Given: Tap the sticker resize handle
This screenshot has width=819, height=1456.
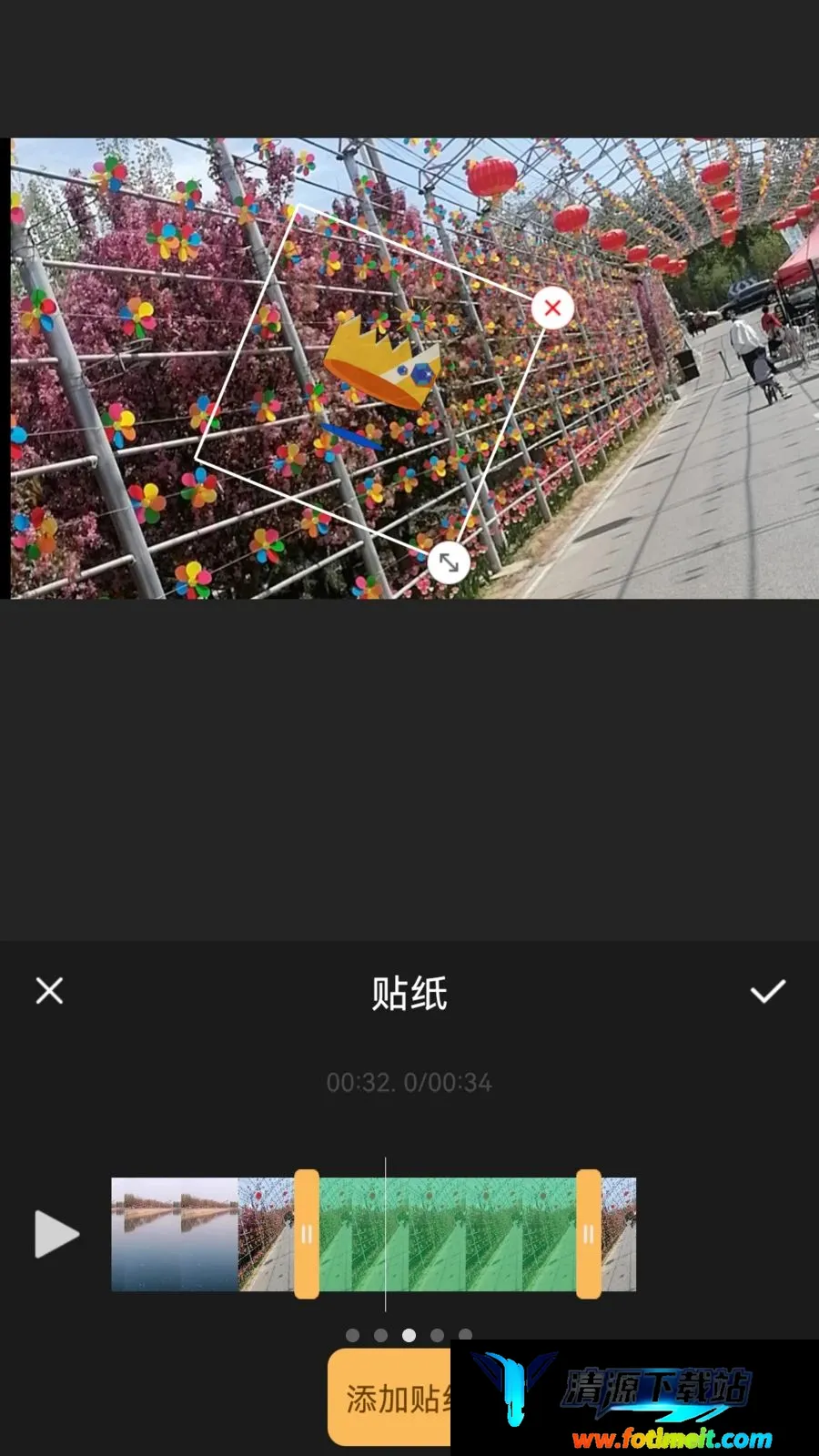Looking at the screenshot, I should tap(449, 563).
